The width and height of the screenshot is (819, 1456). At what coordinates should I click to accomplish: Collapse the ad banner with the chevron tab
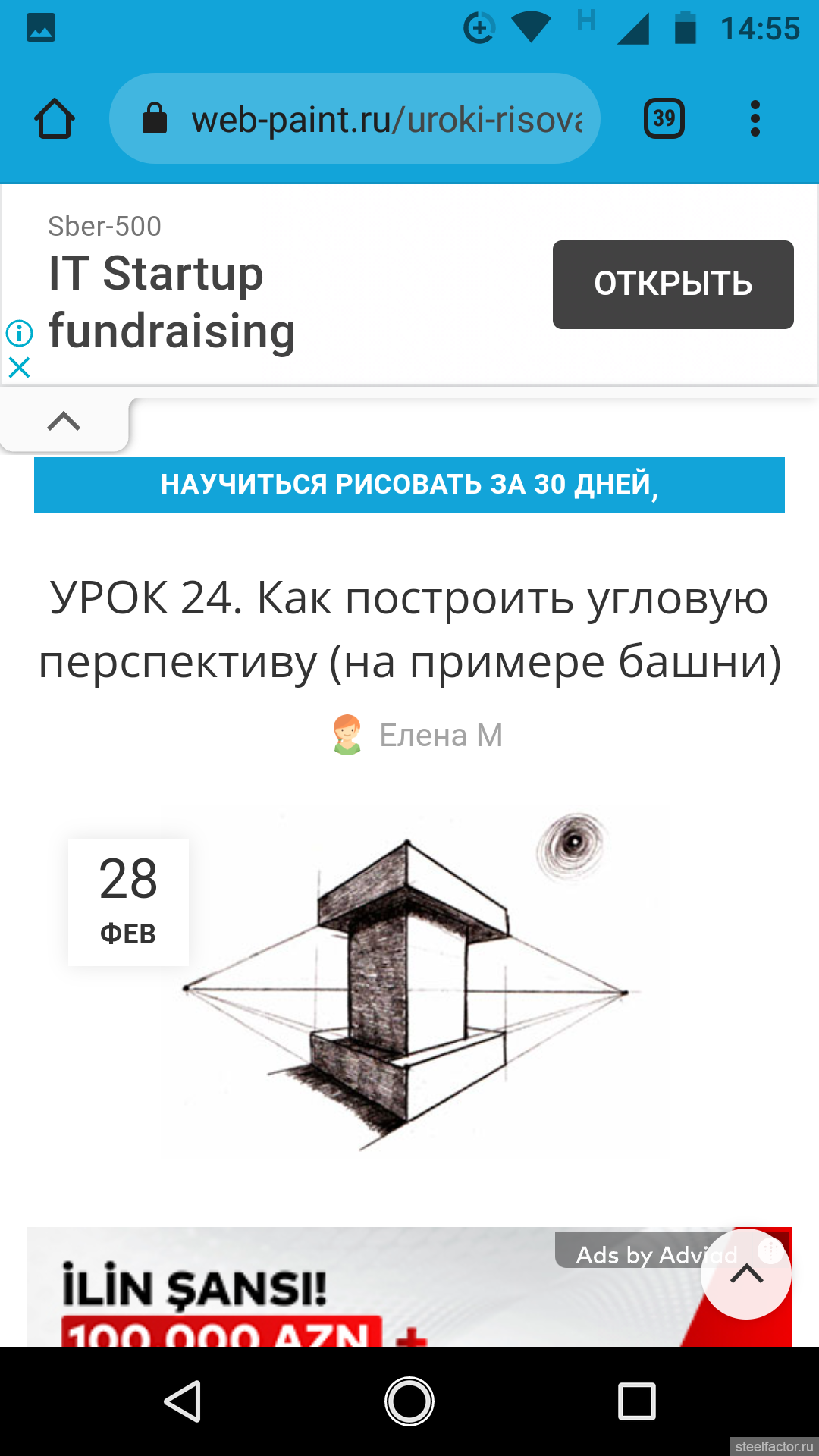coord(64,422)
